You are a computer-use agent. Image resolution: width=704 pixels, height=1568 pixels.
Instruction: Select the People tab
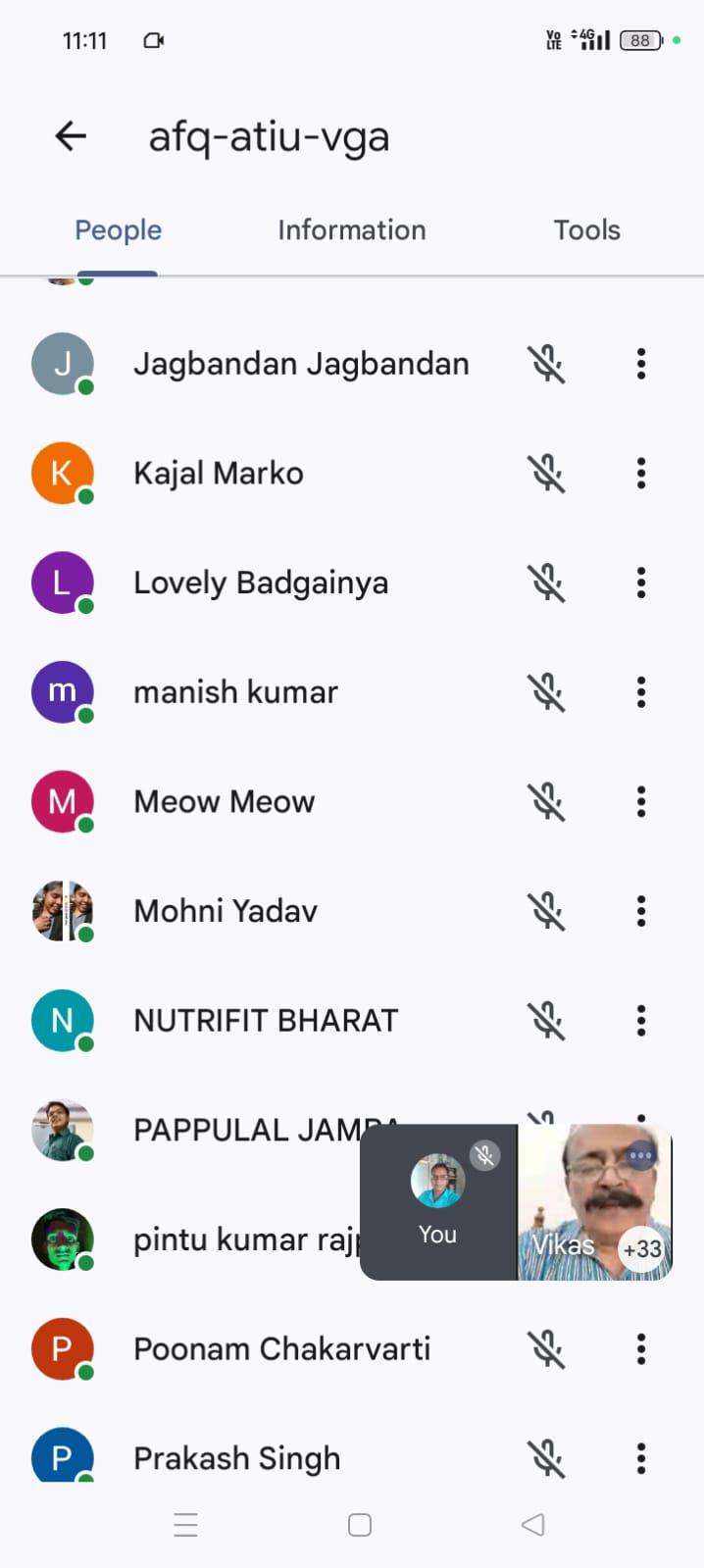[x=118, y=230]
